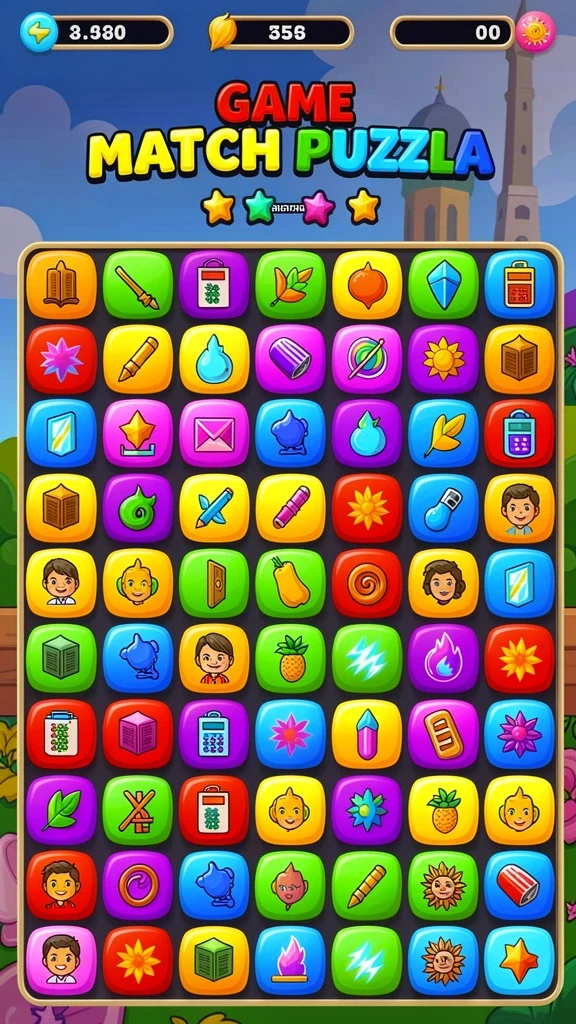Select the blue lightbulb tile
The height and width of the screenshot is (1024, 576).
coord(443,509)
